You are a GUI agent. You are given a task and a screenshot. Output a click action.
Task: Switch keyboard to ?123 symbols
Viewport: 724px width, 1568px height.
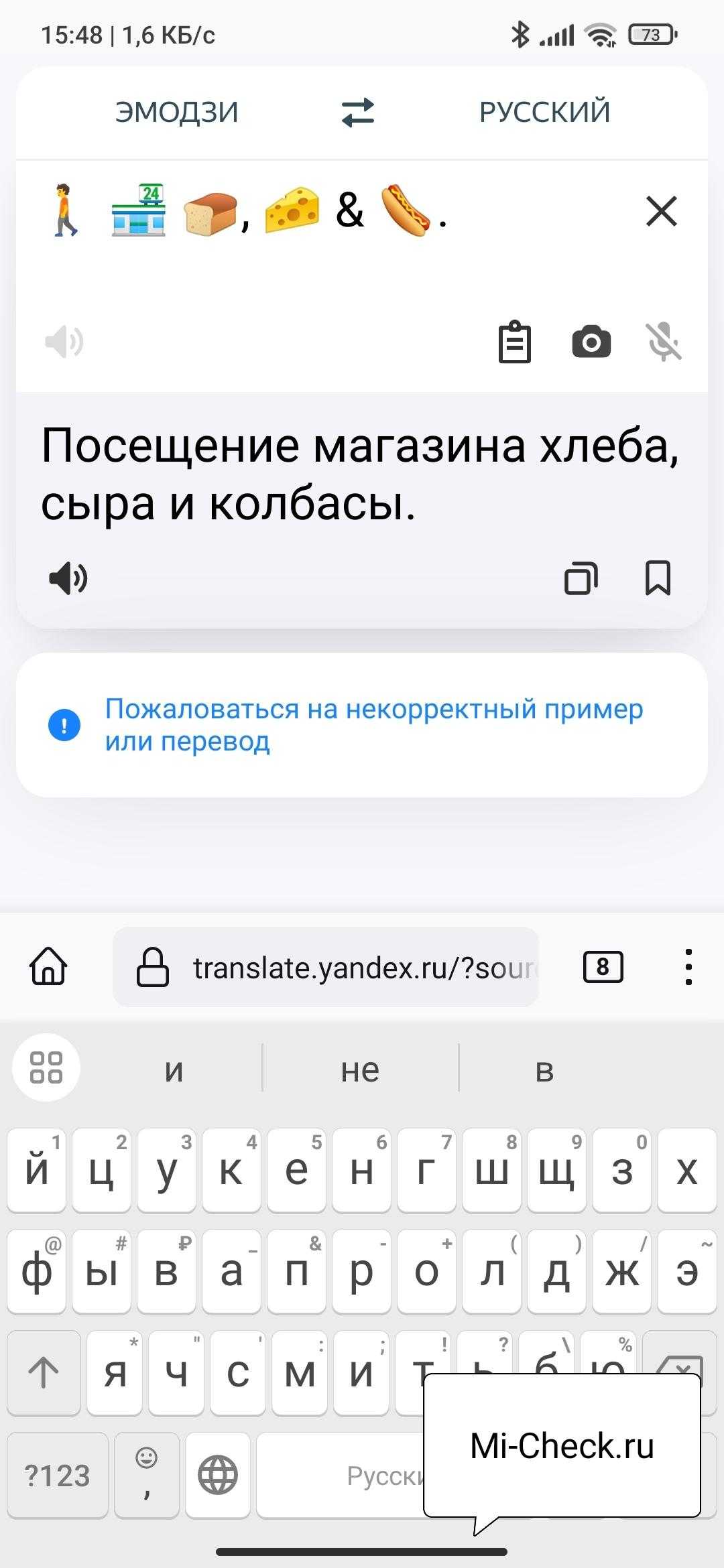[57, 1475]
